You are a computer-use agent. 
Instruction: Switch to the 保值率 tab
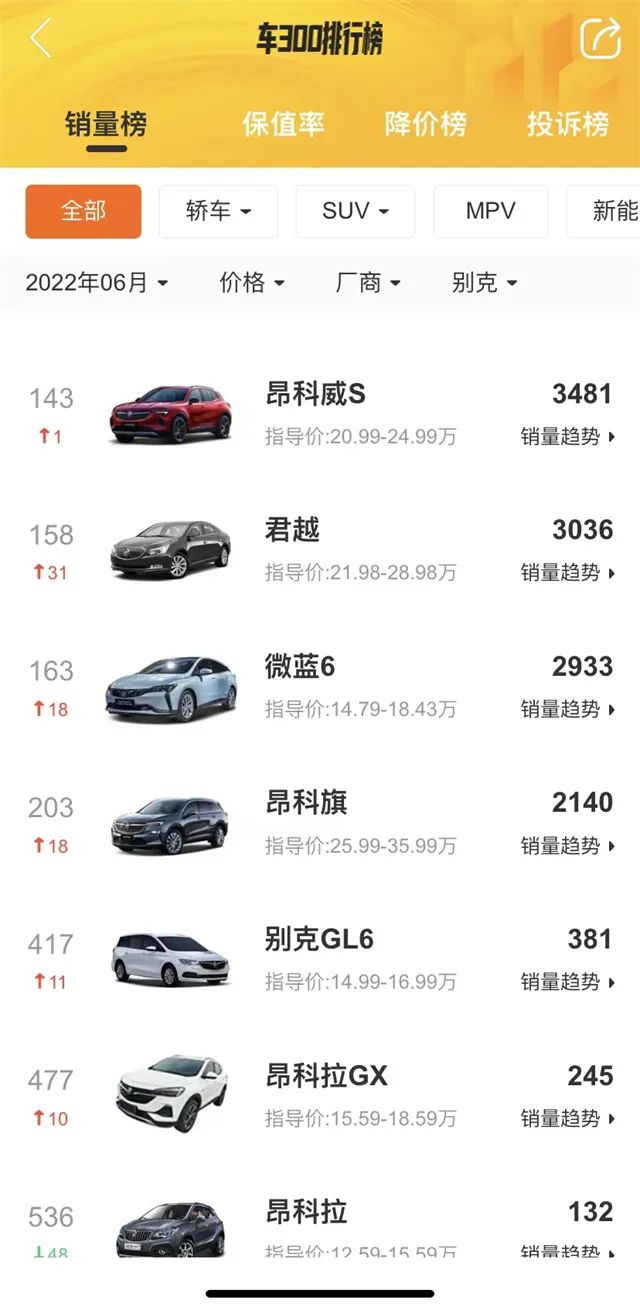coord(283,124)
